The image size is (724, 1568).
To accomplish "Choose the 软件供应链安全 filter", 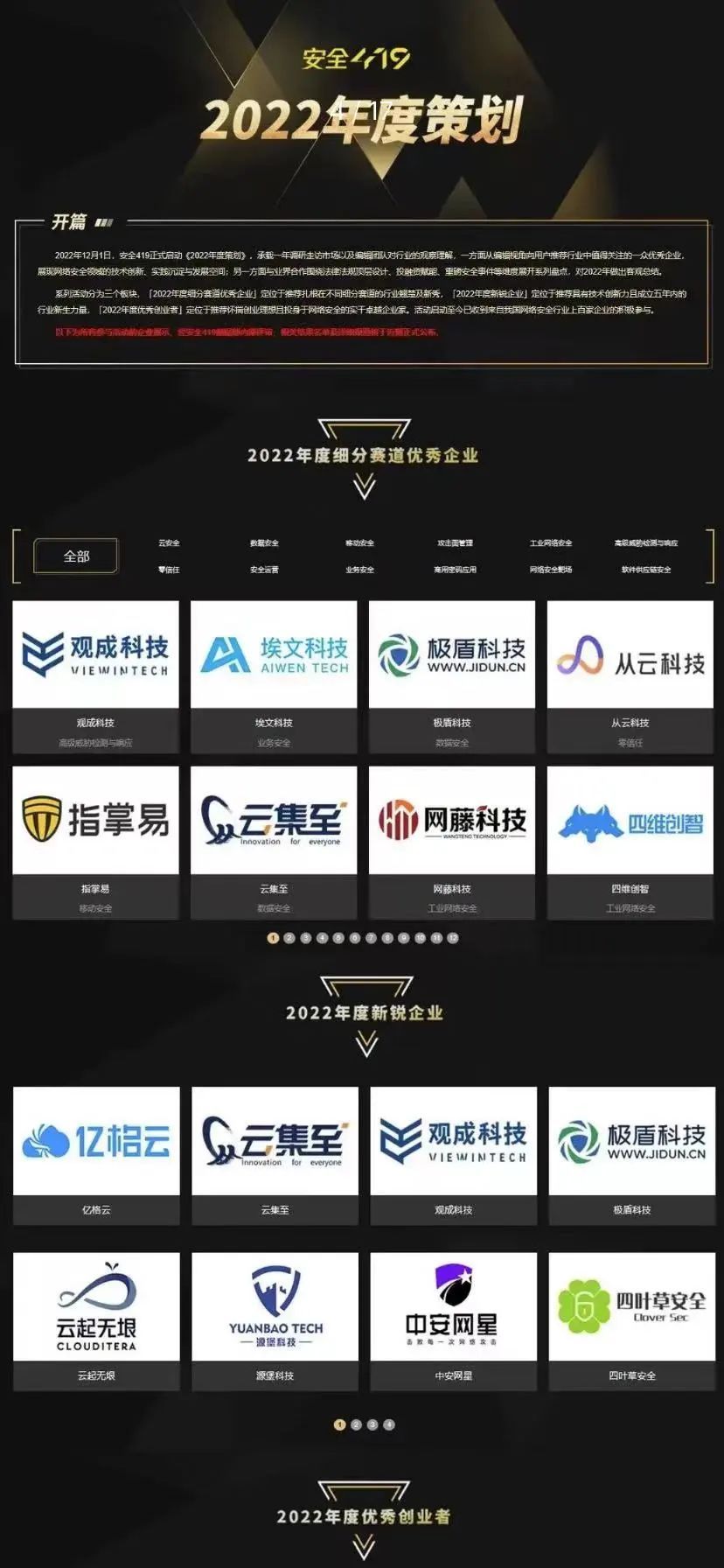I will click(x=645, y=570).
